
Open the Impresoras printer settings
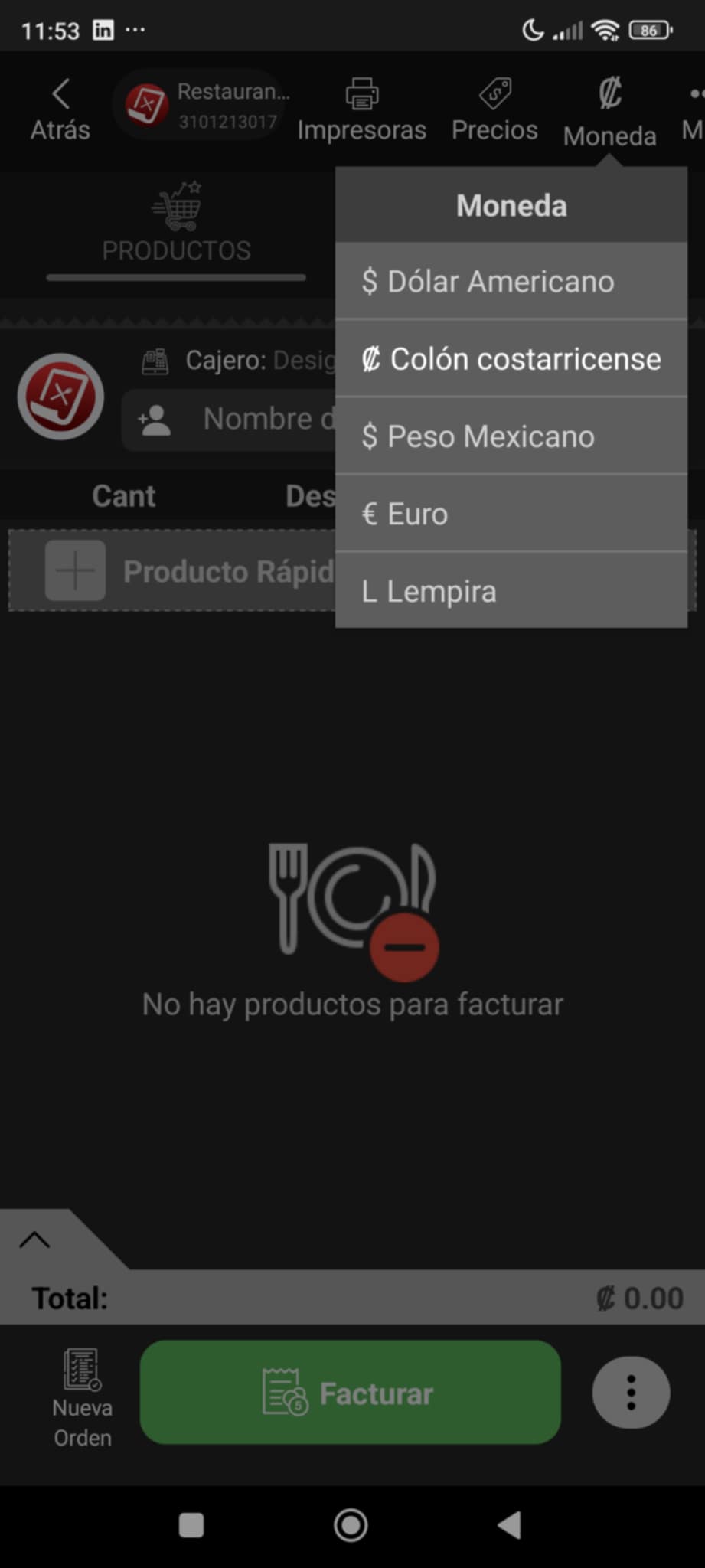pos(361,110)
